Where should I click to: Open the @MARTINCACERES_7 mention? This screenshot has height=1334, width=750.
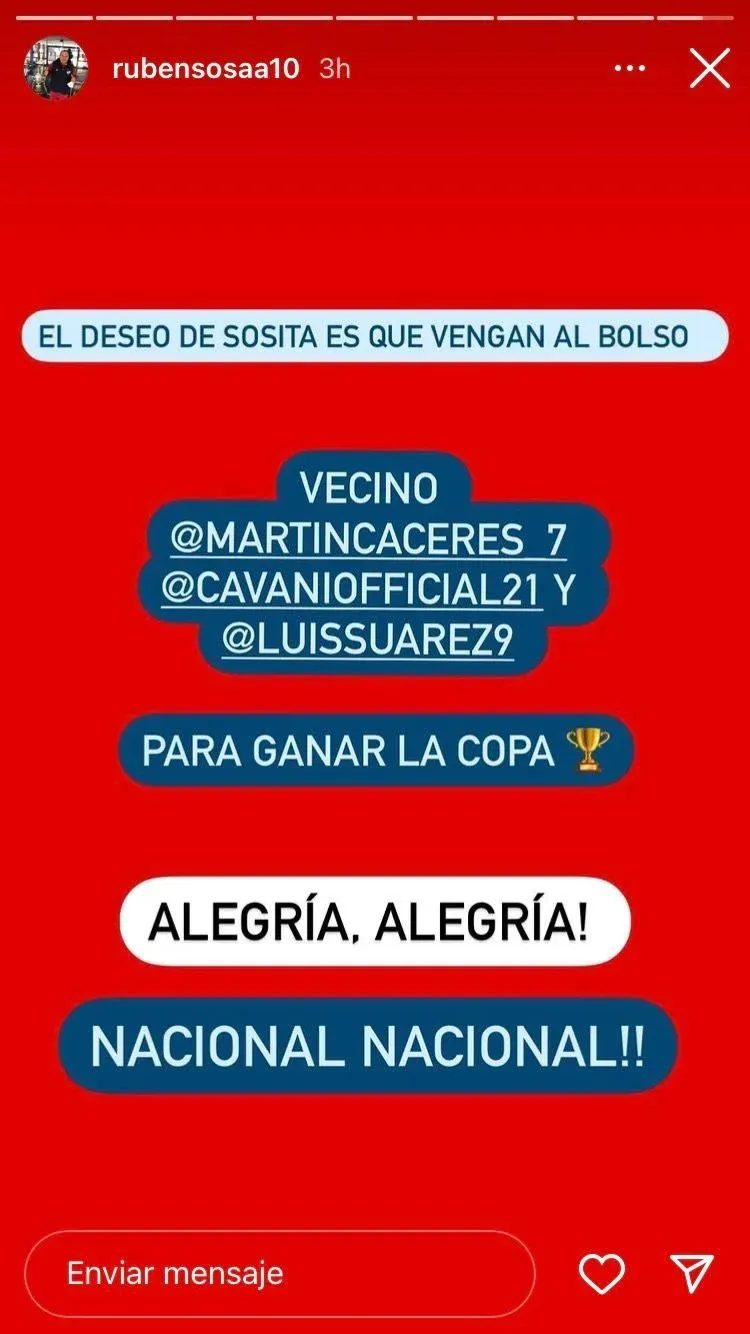[x=368, y=540]
